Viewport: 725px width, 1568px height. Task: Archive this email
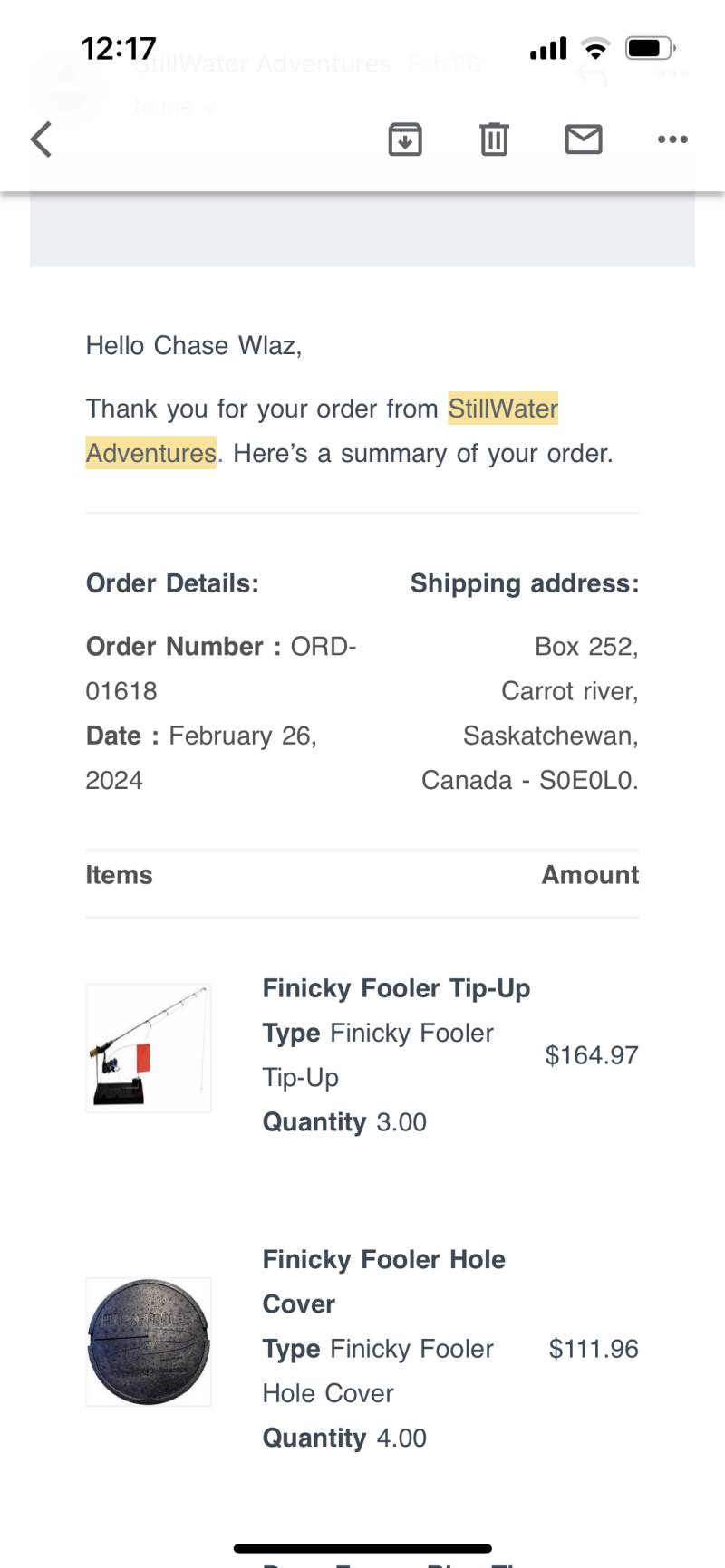(405, 139)
